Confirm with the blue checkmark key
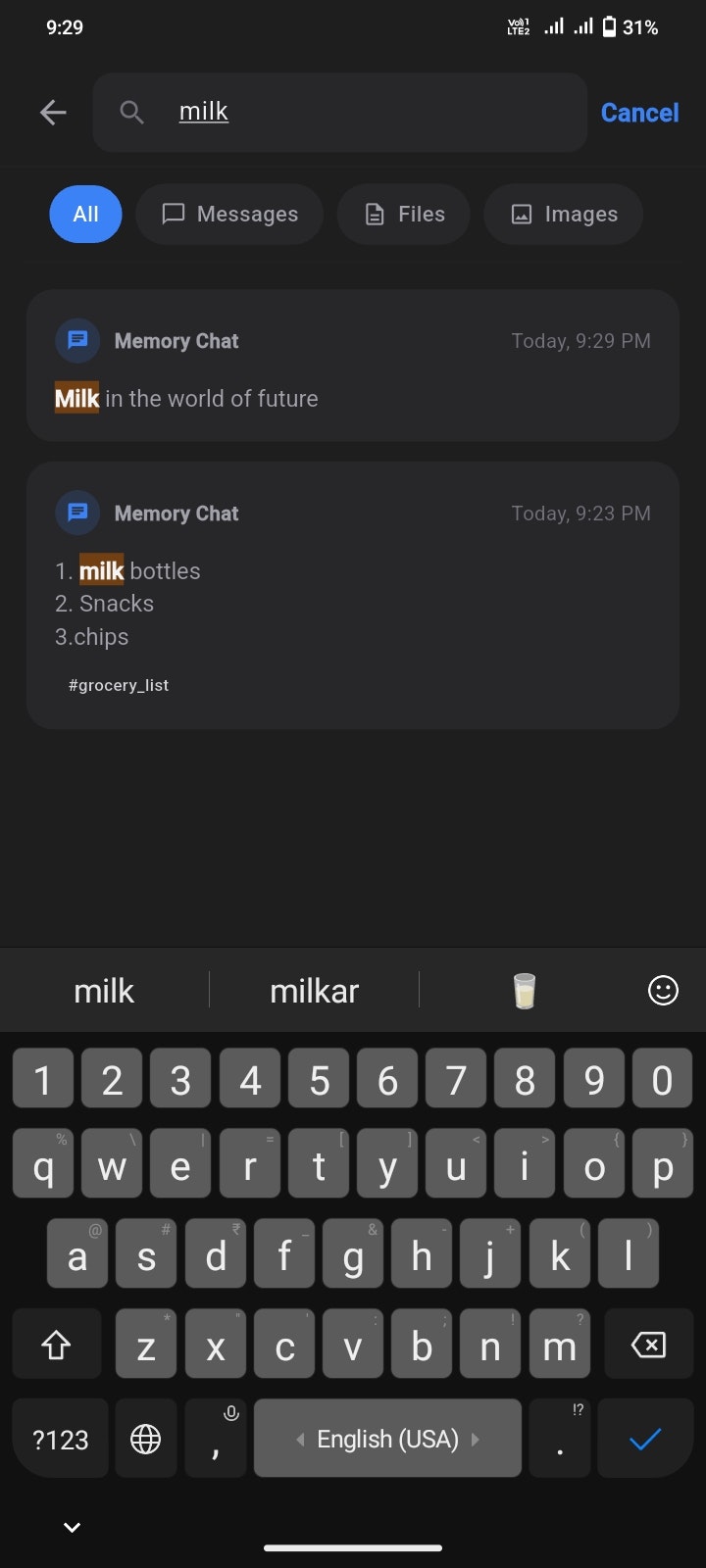Viewport: 706px width, 1568px height. click(645, 1438)
